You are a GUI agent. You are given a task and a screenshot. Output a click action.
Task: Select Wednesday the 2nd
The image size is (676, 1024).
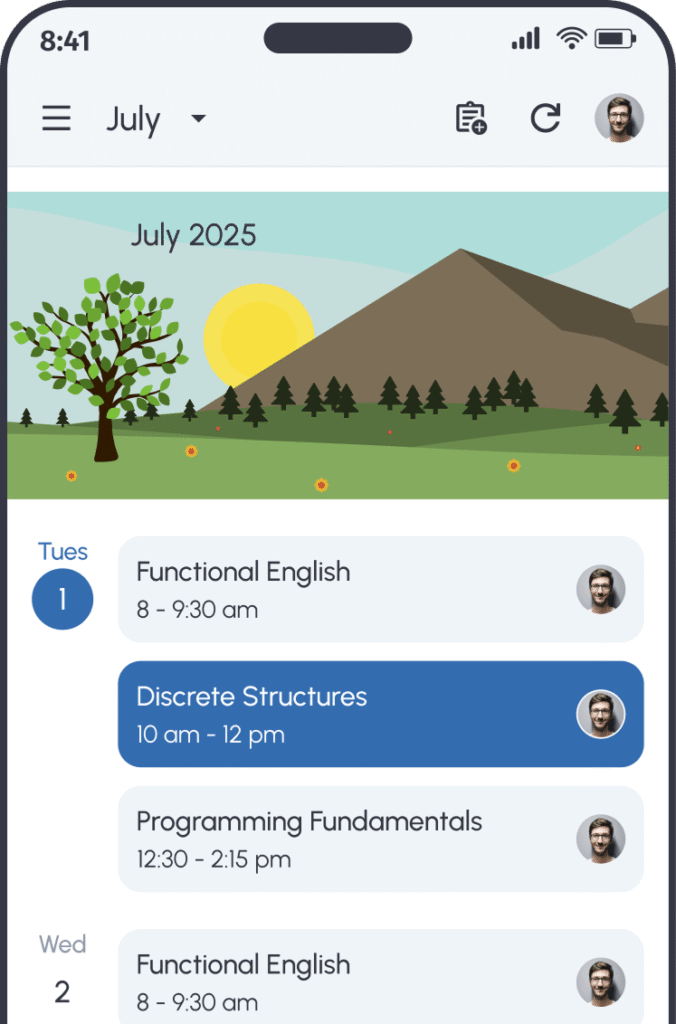pyautogui.click(x=62, y=991)
